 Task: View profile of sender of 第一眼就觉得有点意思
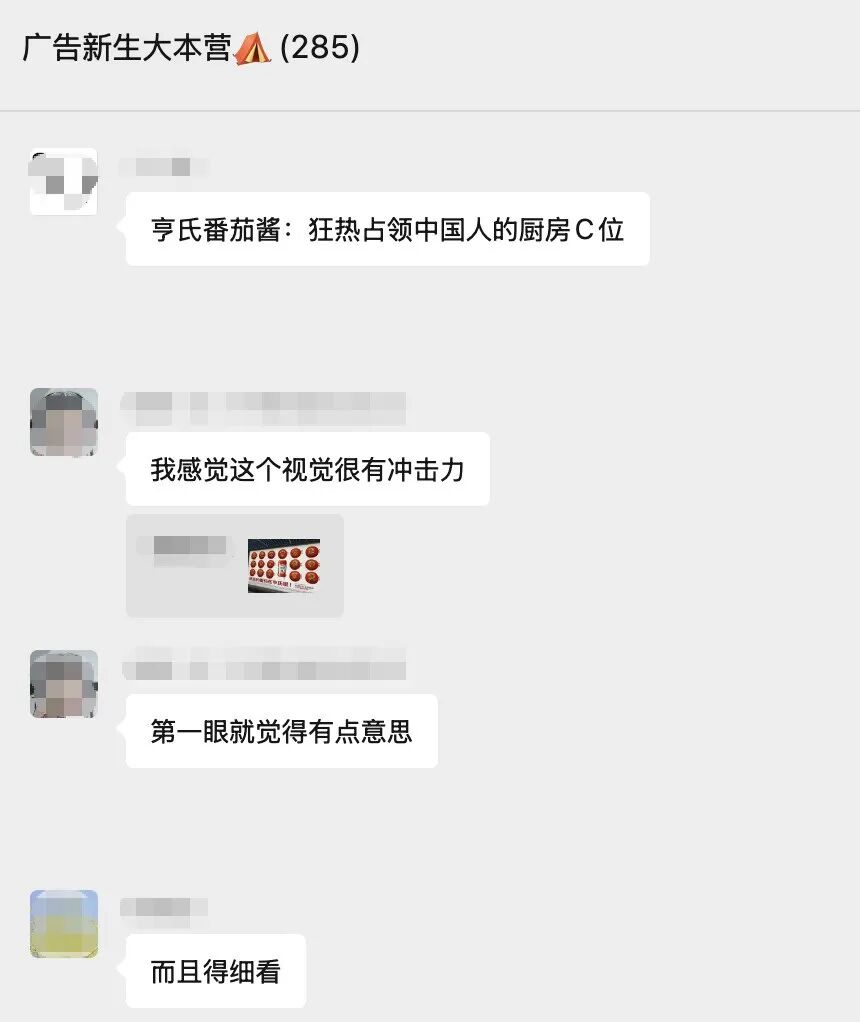(x=64, y=684)
